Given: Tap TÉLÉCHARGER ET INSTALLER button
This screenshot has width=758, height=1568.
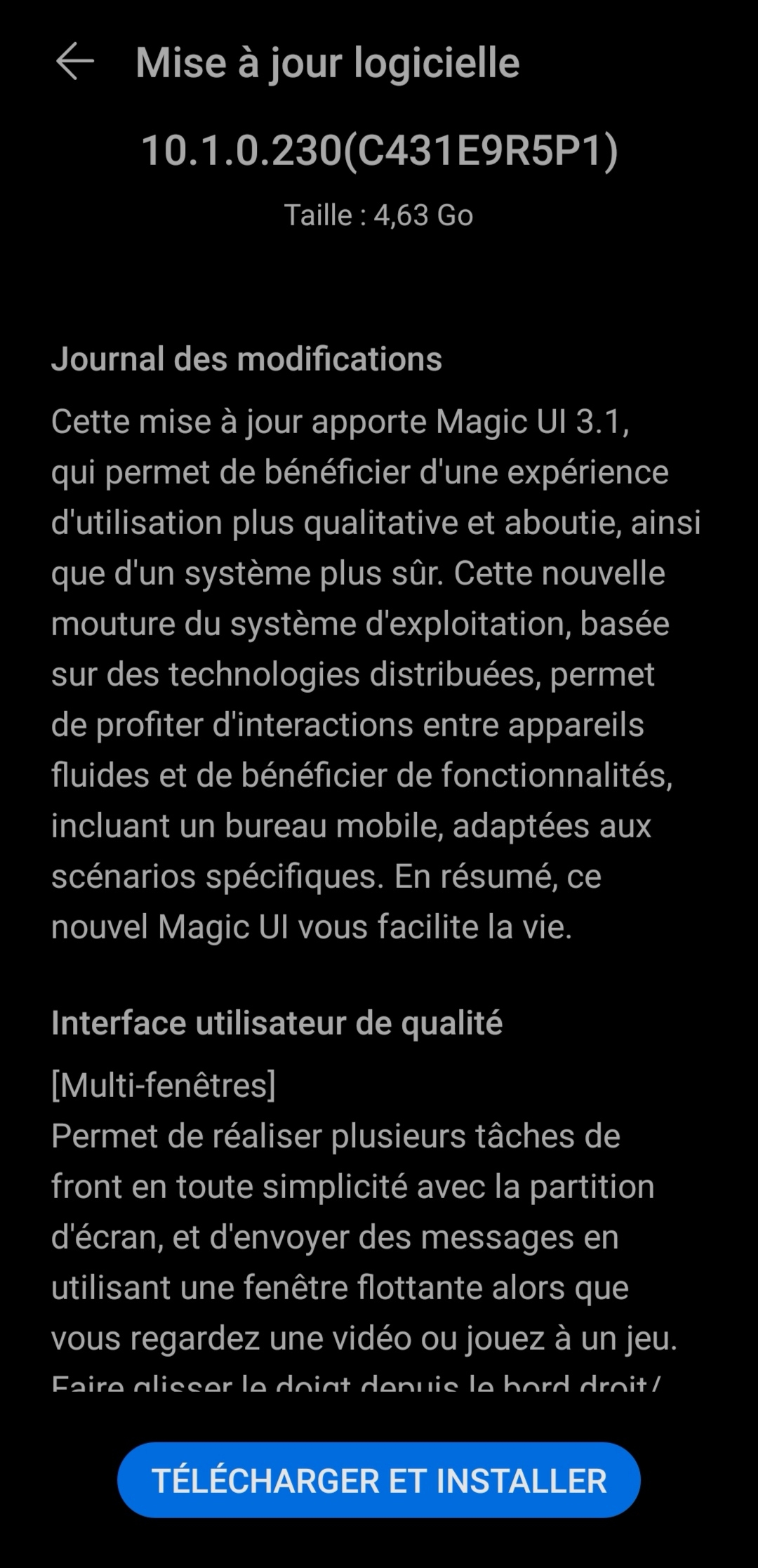Looking at the screenshot, I should pyautogui.click(x=379, y=1480).
